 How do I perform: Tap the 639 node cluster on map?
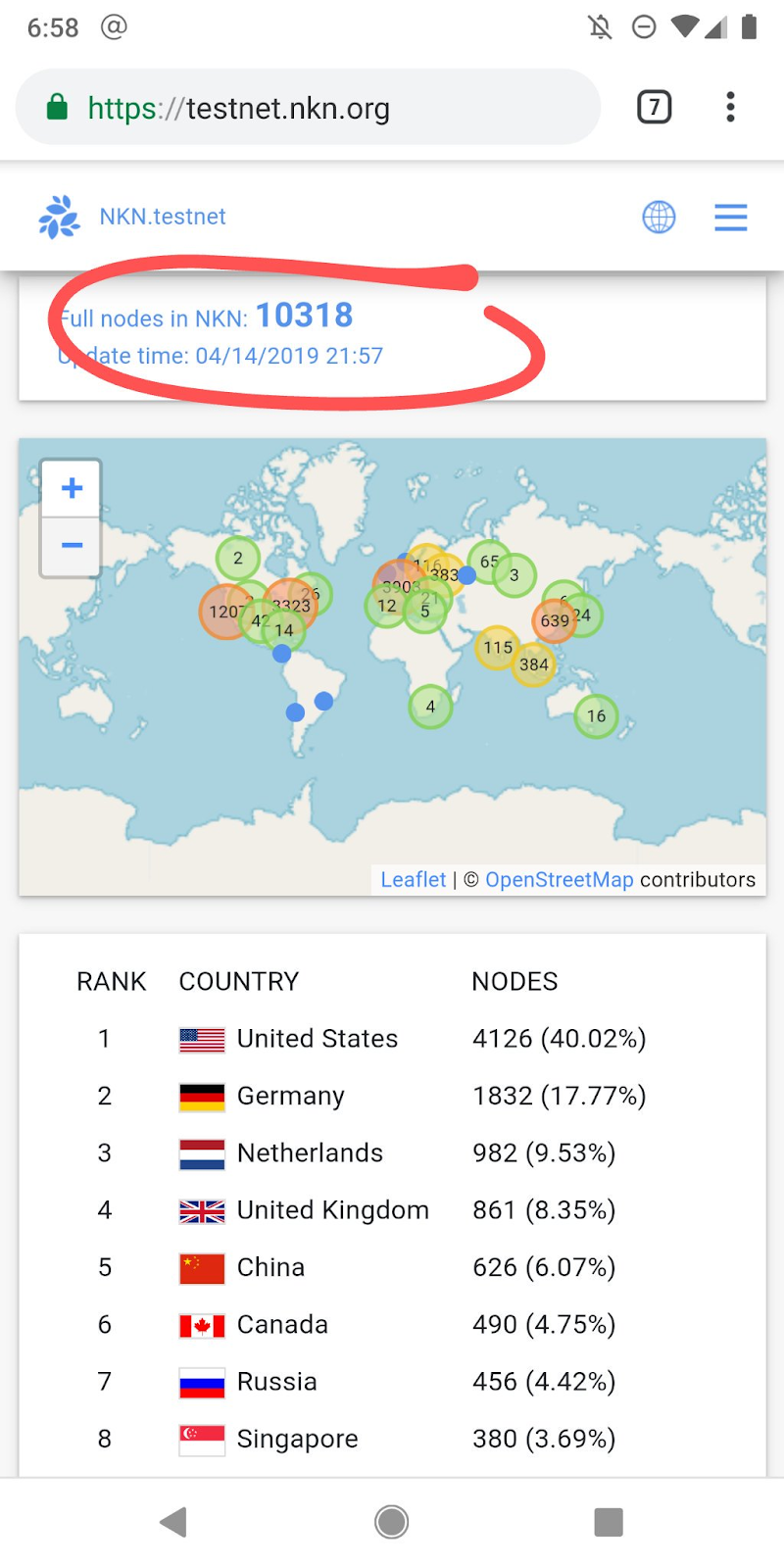(555, 620)
